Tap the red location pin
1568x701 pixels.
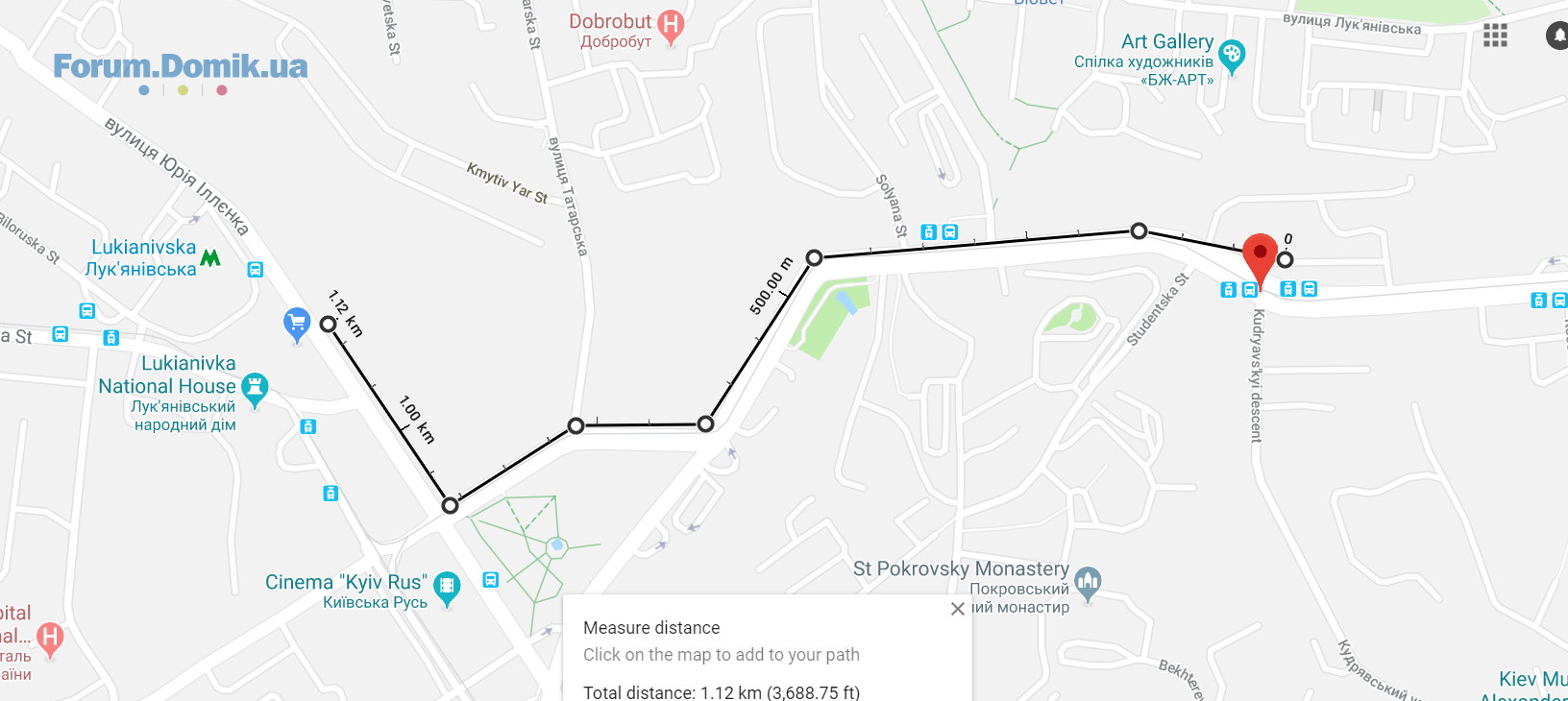pos(1260,254)
